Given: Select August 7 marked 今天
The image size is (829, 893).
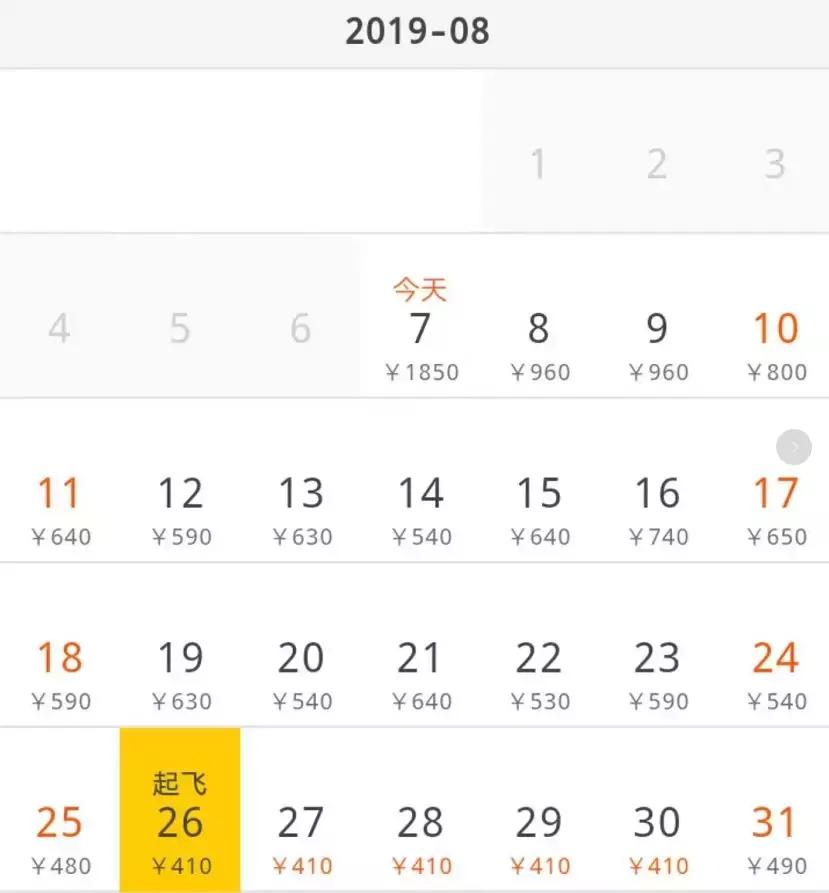Looking at the screenshot, I should point(420,330).
